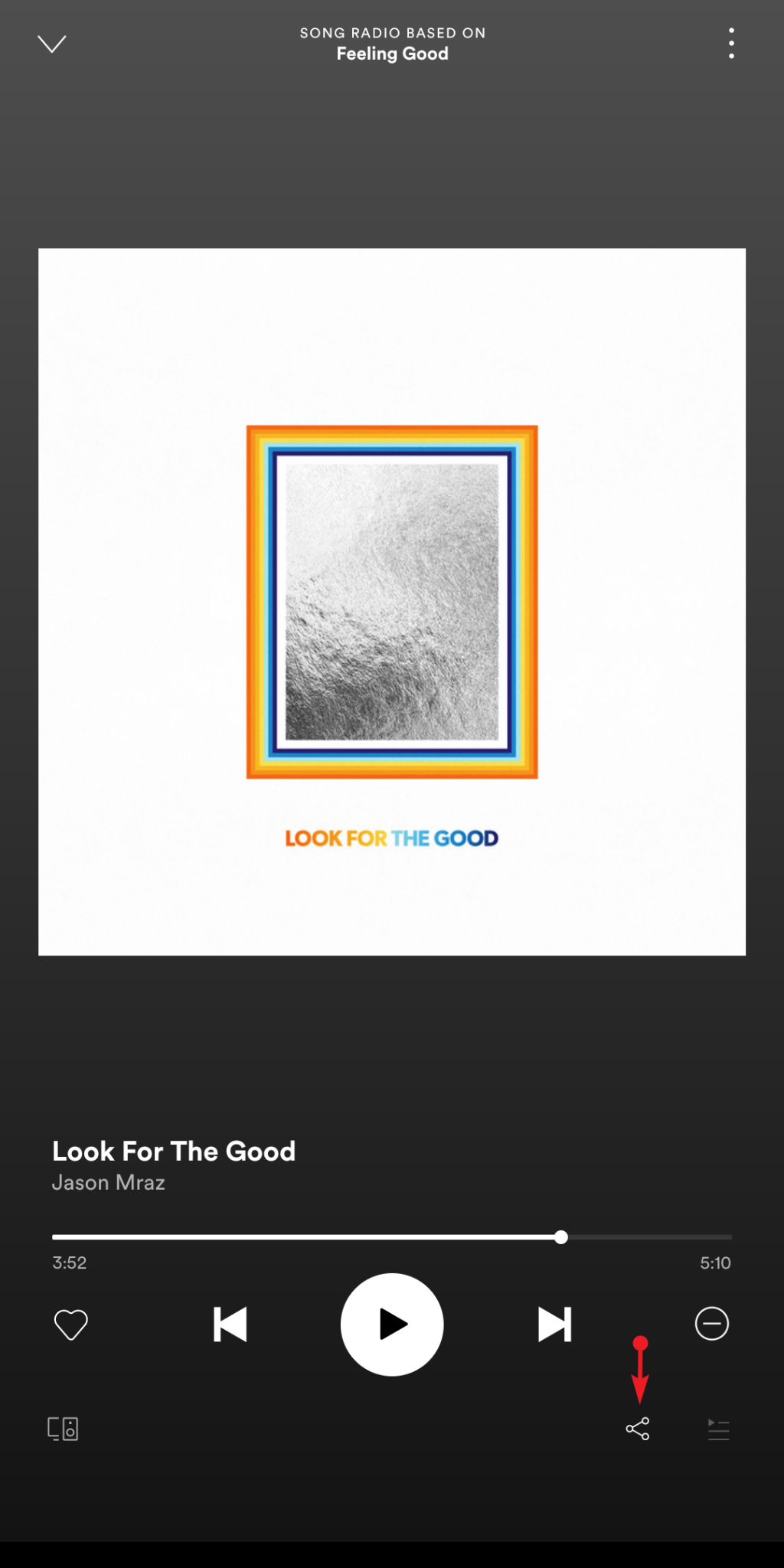This screenshot has width=784, height=1568.
Task: Like Look For The Good
Action: coord(71,1325)
